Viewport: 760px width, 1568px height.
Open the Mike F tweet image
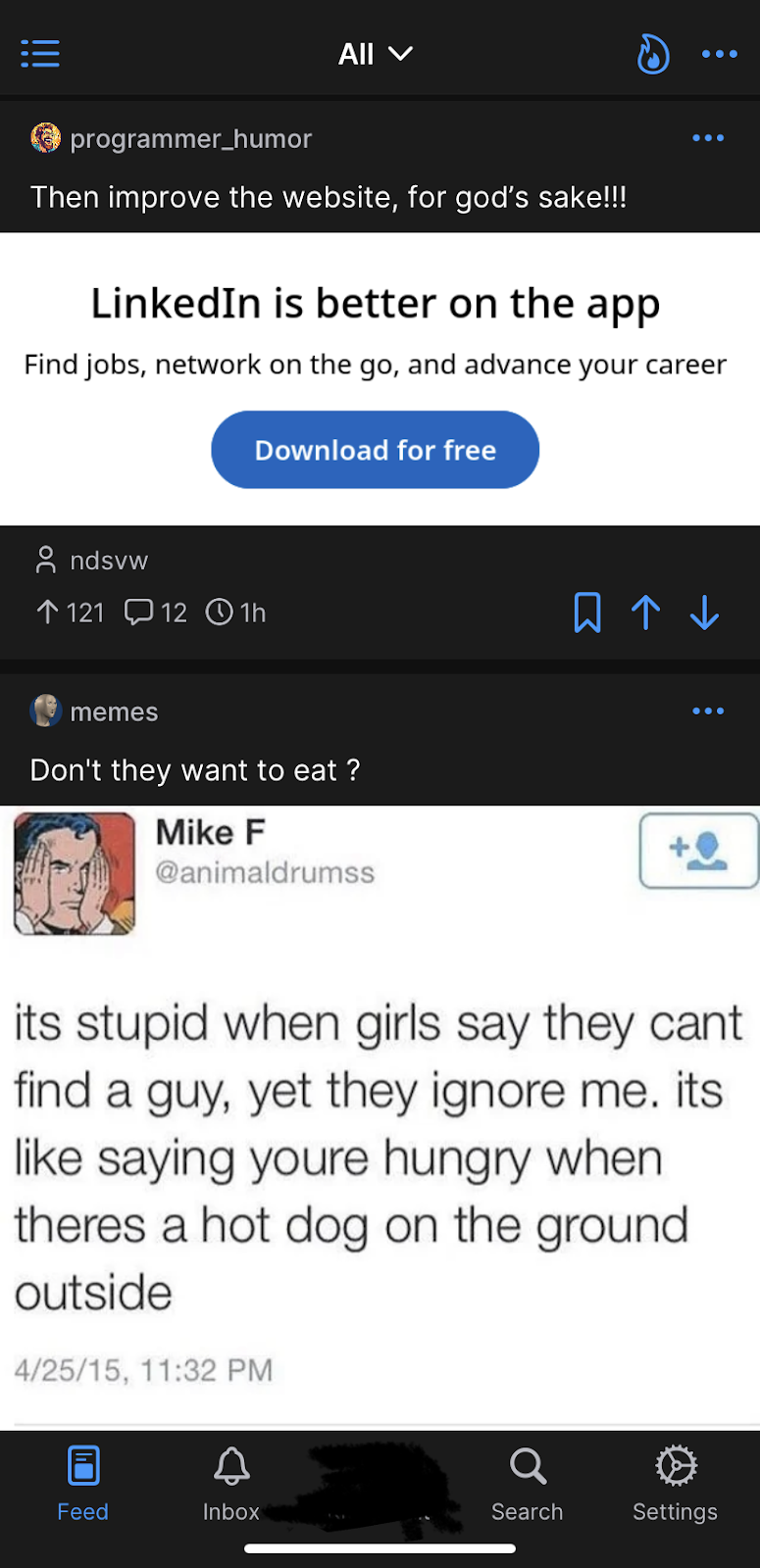coord(380,1117)
